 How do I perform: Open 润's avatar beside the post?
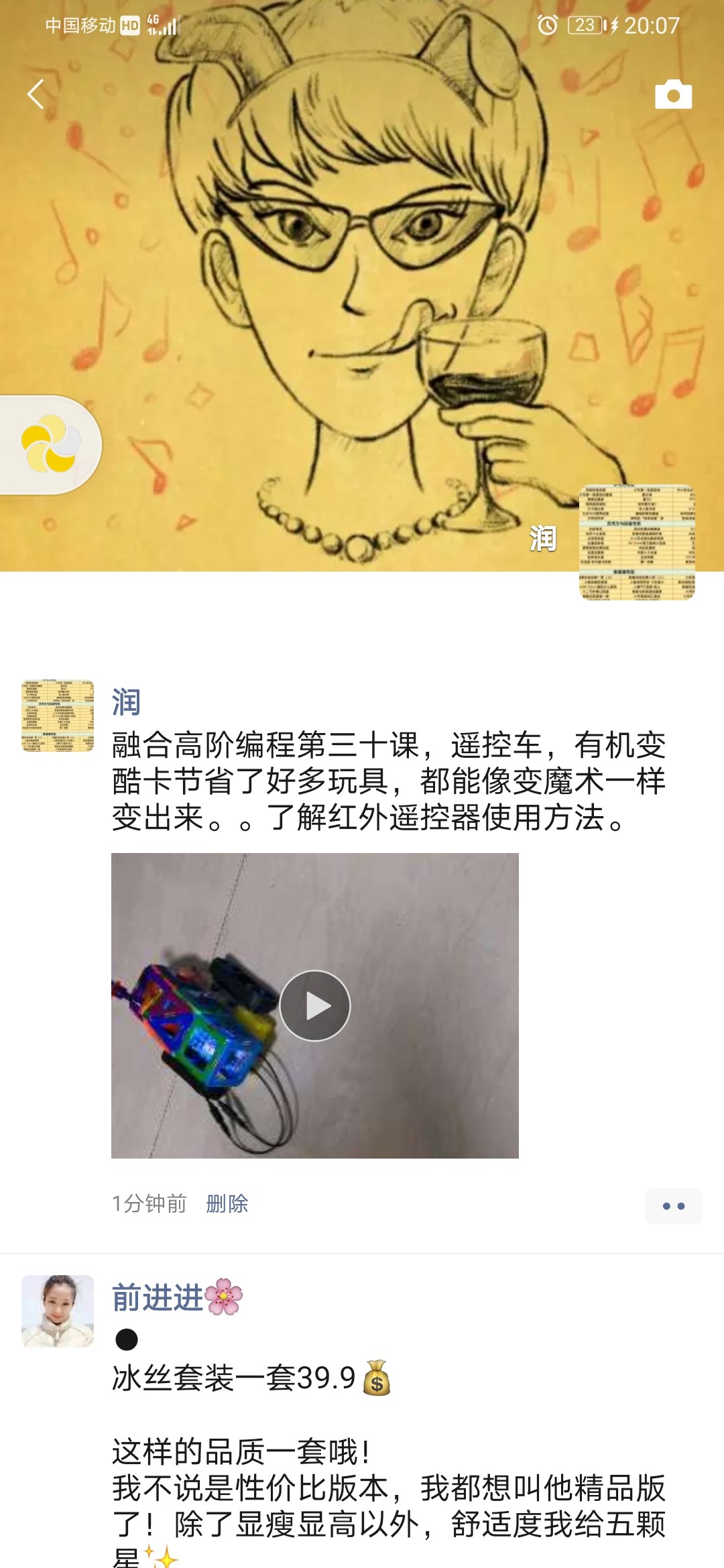click(x=58, y=716)
